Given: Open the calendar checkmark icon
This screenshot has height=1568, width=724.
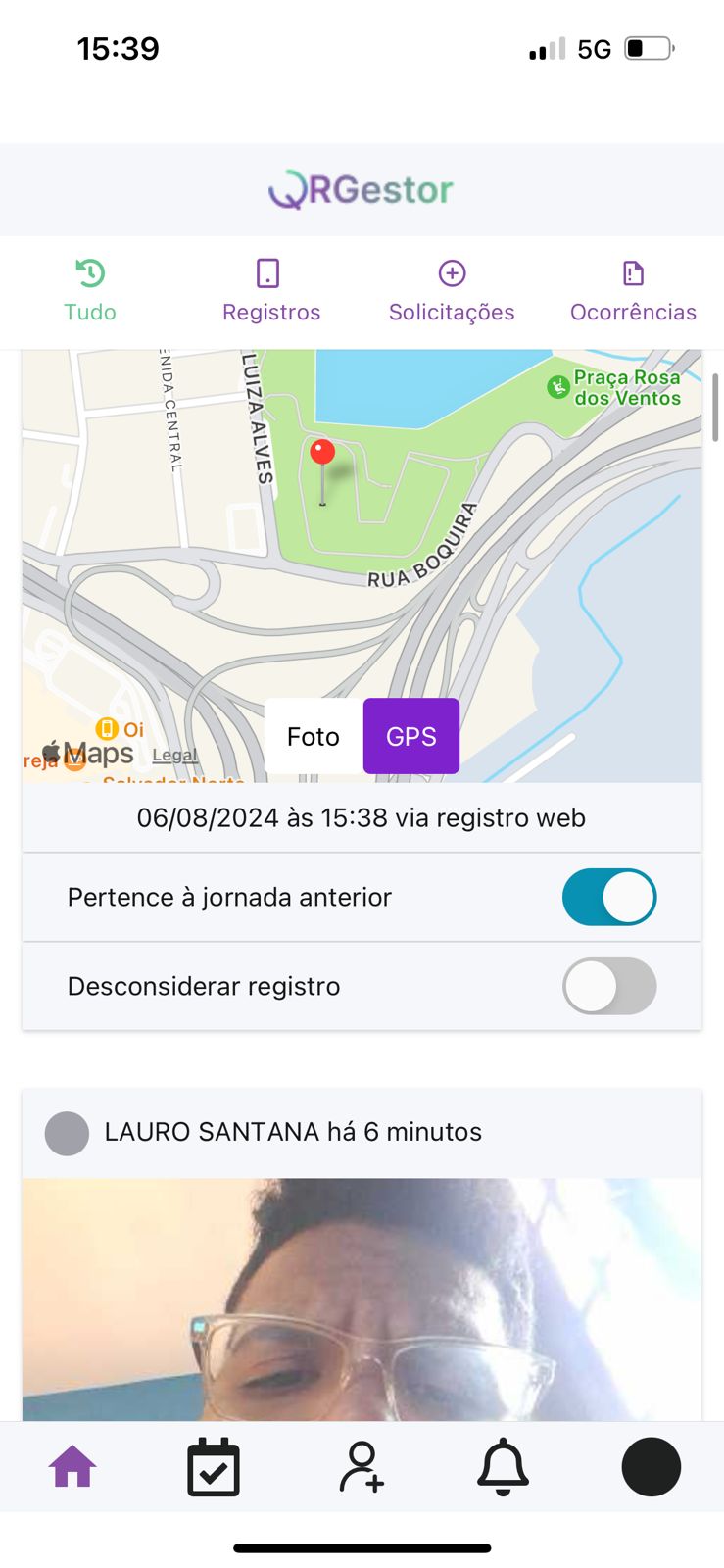Looking at the screenshot, I should (215, 1465).
